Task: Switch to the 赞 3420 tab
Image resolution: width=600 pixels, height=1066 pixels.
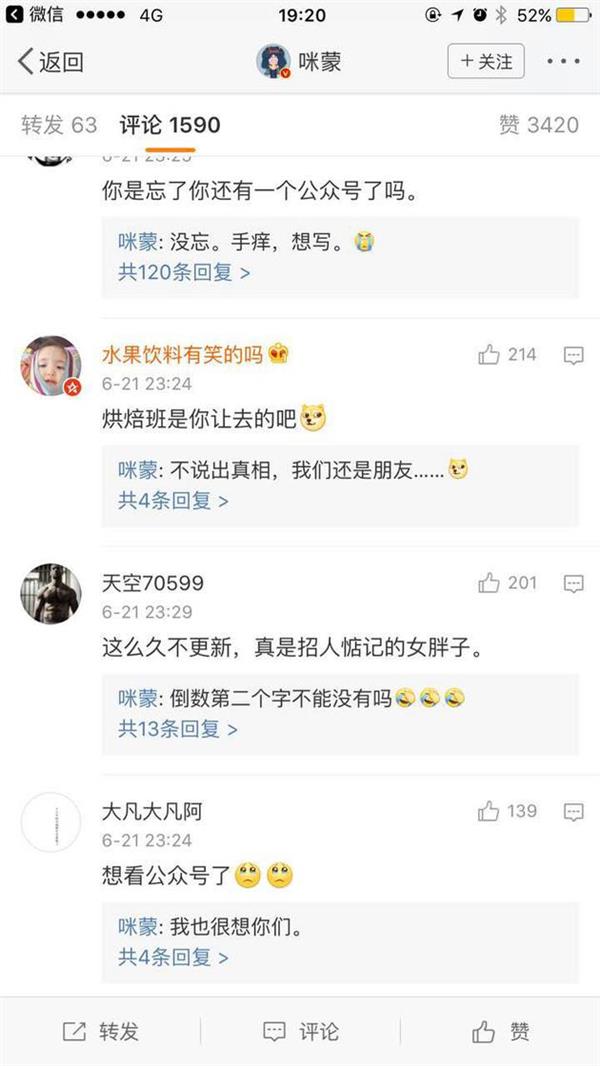Action: coord(539,125)
